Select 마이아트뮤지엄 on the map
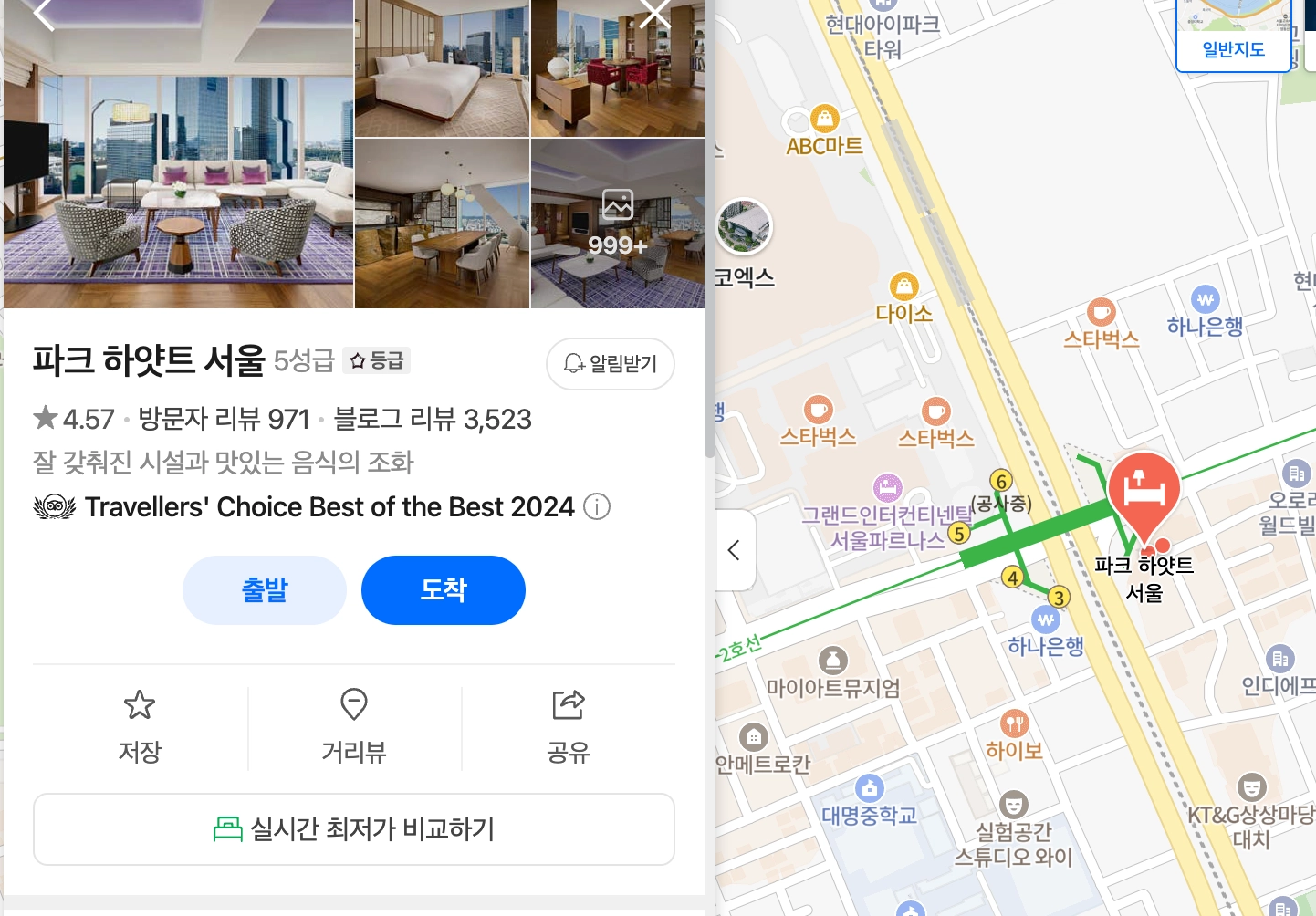 (x=832, y=661)
